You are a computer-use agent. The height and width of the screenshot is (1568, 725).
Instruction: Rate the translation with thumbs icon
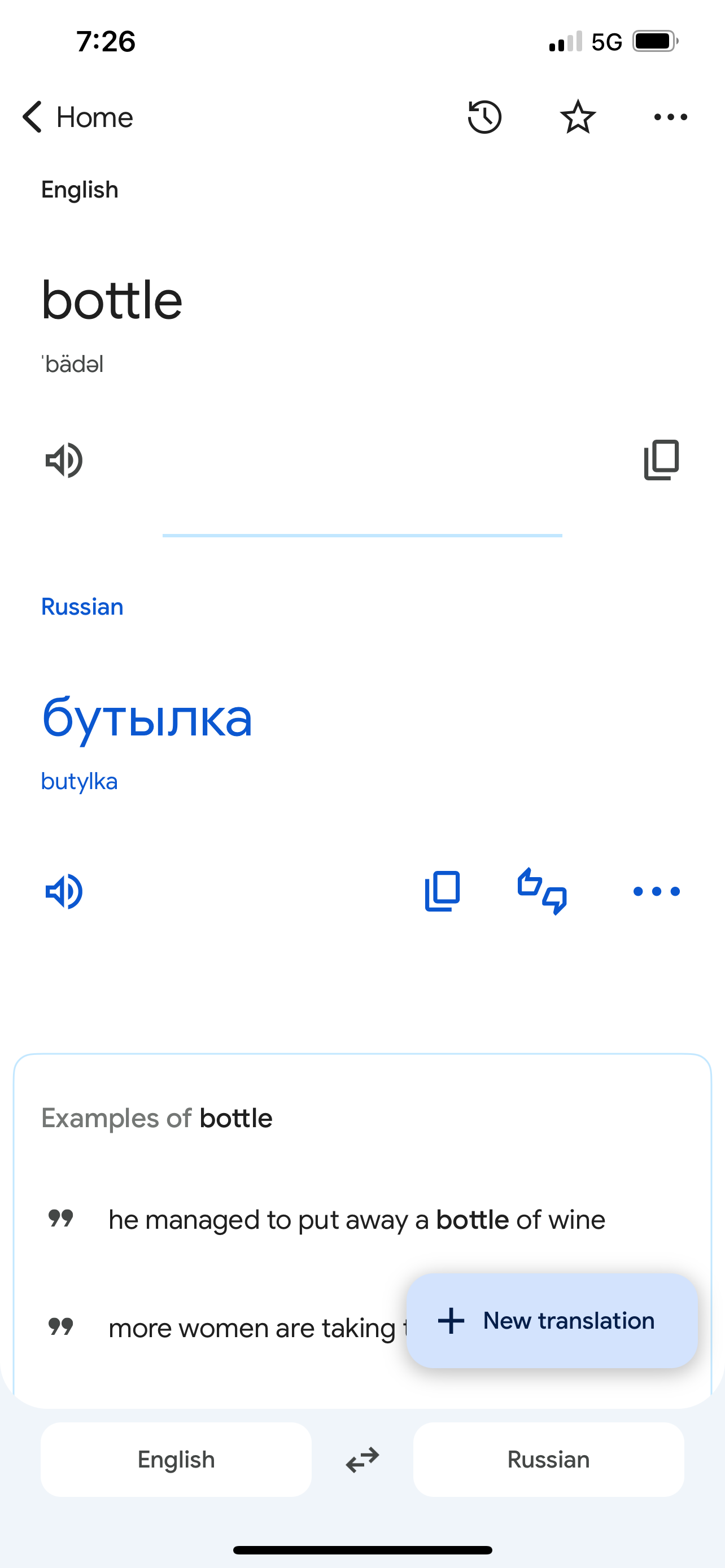(x=541, y=891)
